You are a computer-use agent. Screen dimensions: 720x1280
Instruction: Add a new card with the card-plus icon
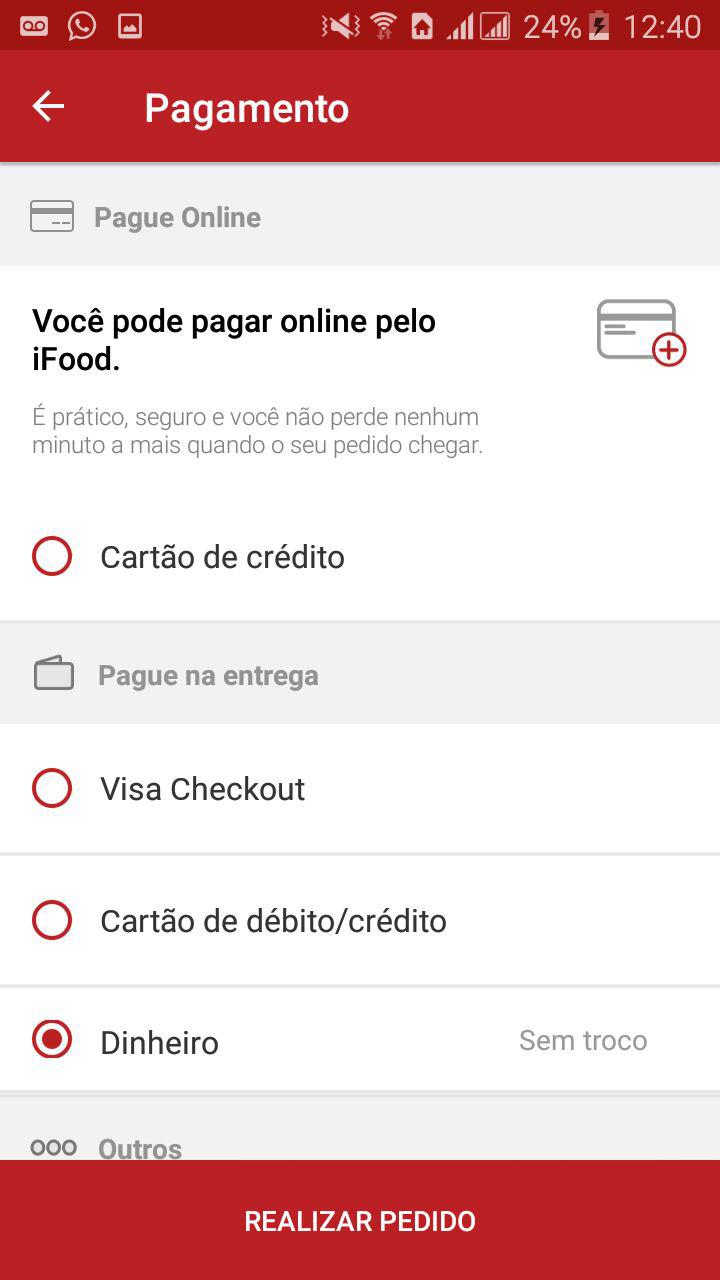(641, 333)
